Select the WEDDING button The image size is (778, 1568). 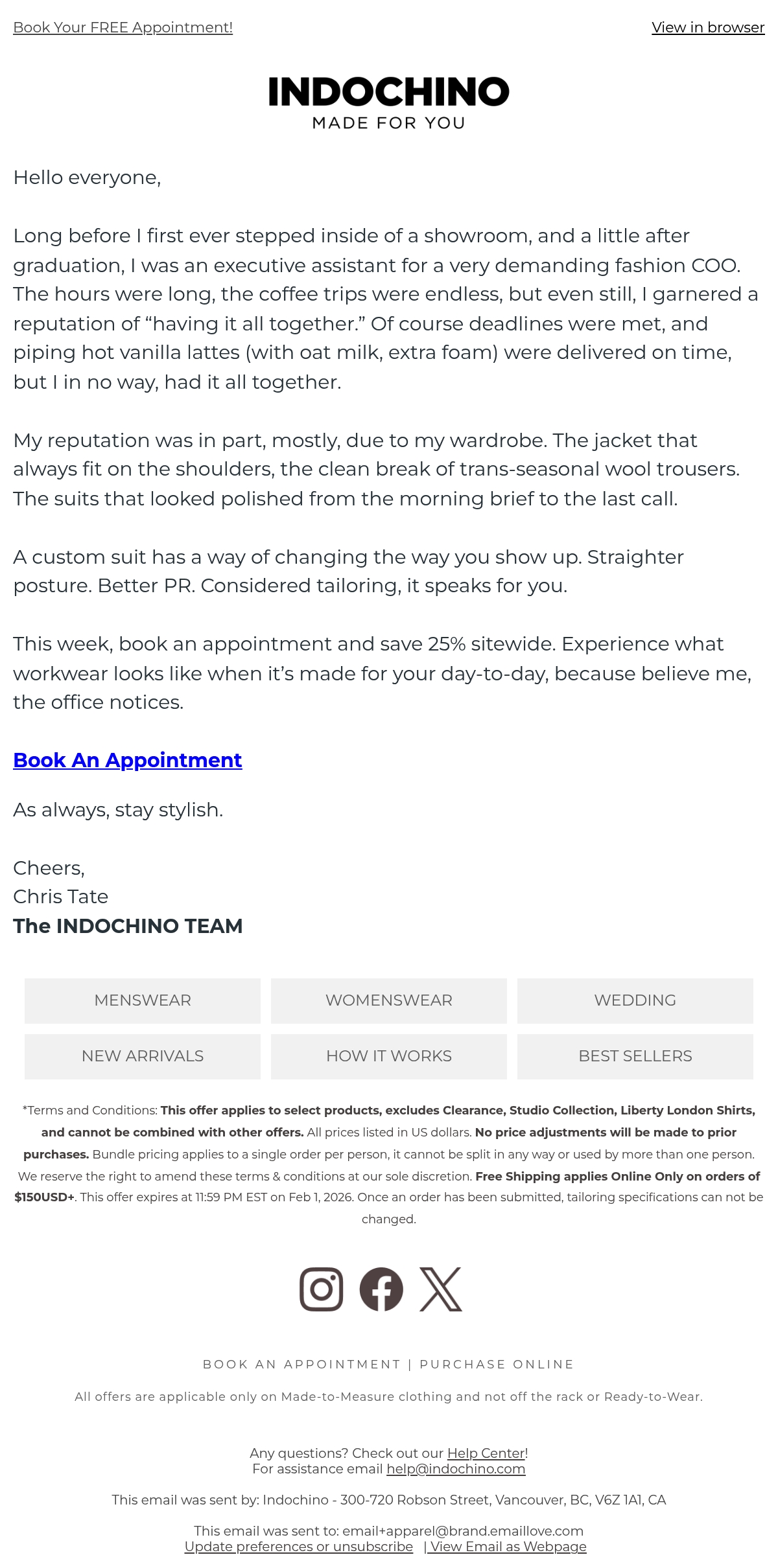coord(635,1000)
